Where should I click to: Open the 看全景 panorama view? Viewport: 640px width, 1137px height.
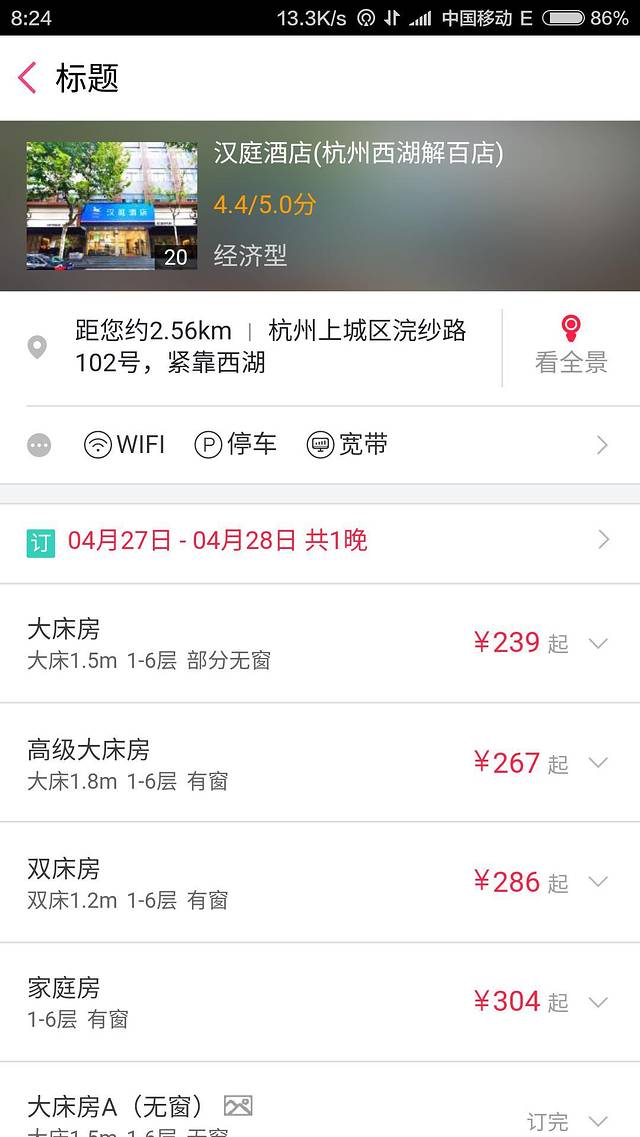(571, 346)
